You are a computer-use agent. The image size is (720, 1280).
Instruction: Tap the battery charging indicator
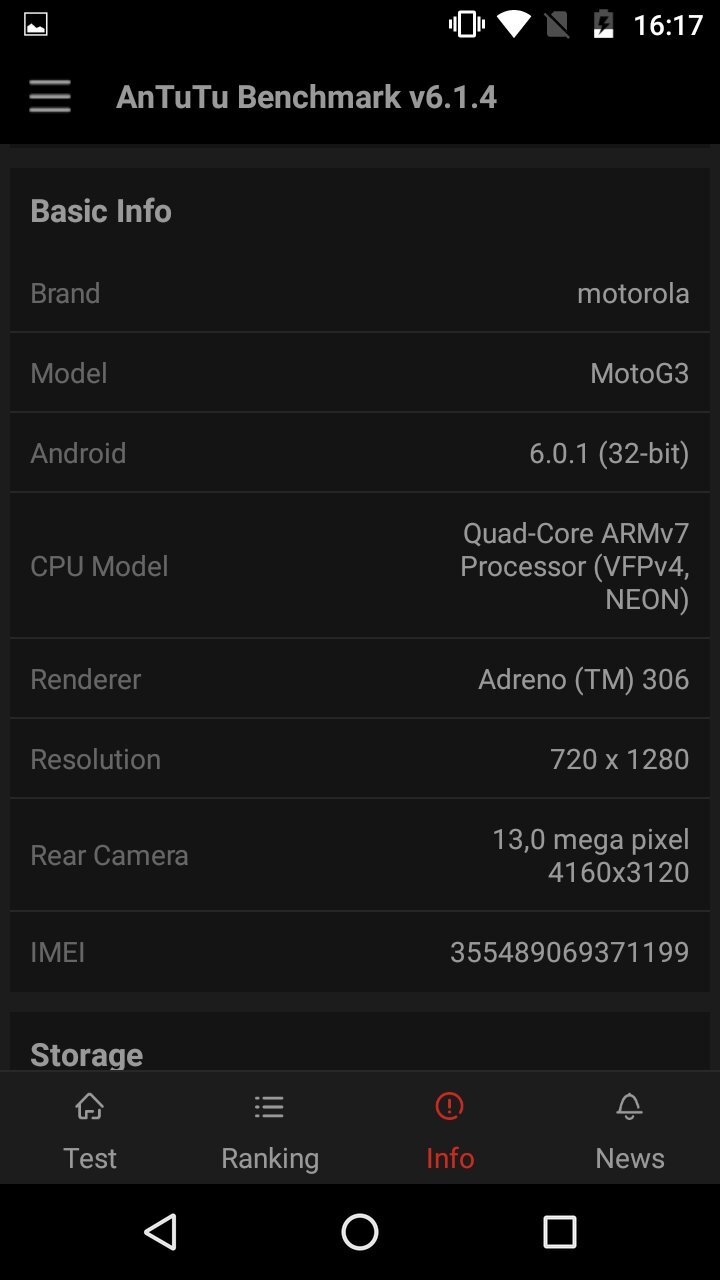coord(603,25)
